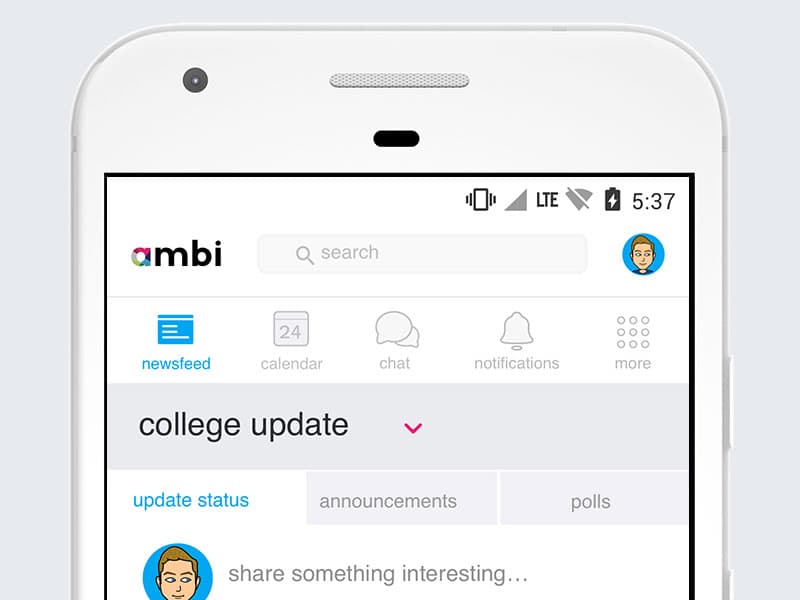Open the profile avatar in the header
Image resolution: width=800 pixels, height=600 pixels.
[x=643, y=255]
